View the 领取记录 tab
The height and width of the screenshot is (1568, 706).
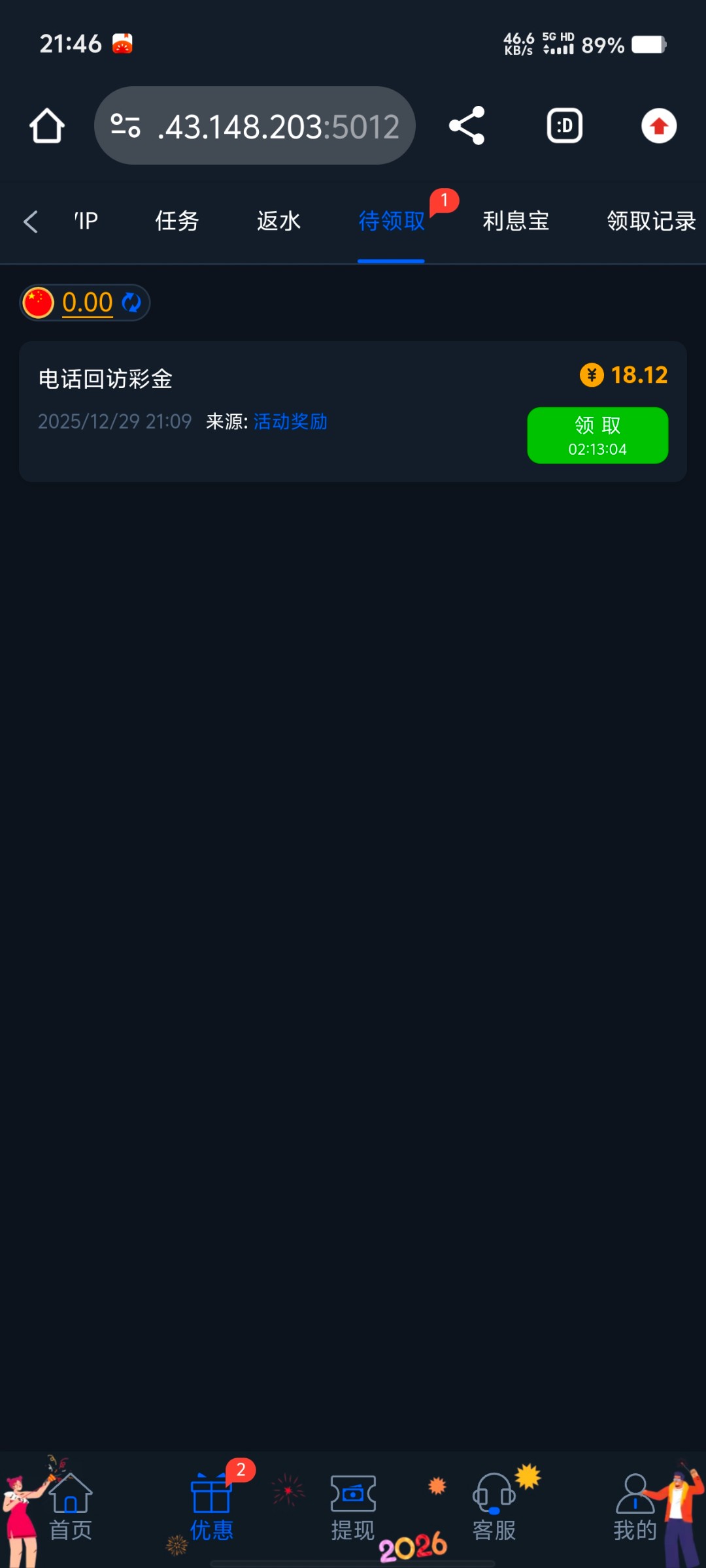[x=650, y=221]
